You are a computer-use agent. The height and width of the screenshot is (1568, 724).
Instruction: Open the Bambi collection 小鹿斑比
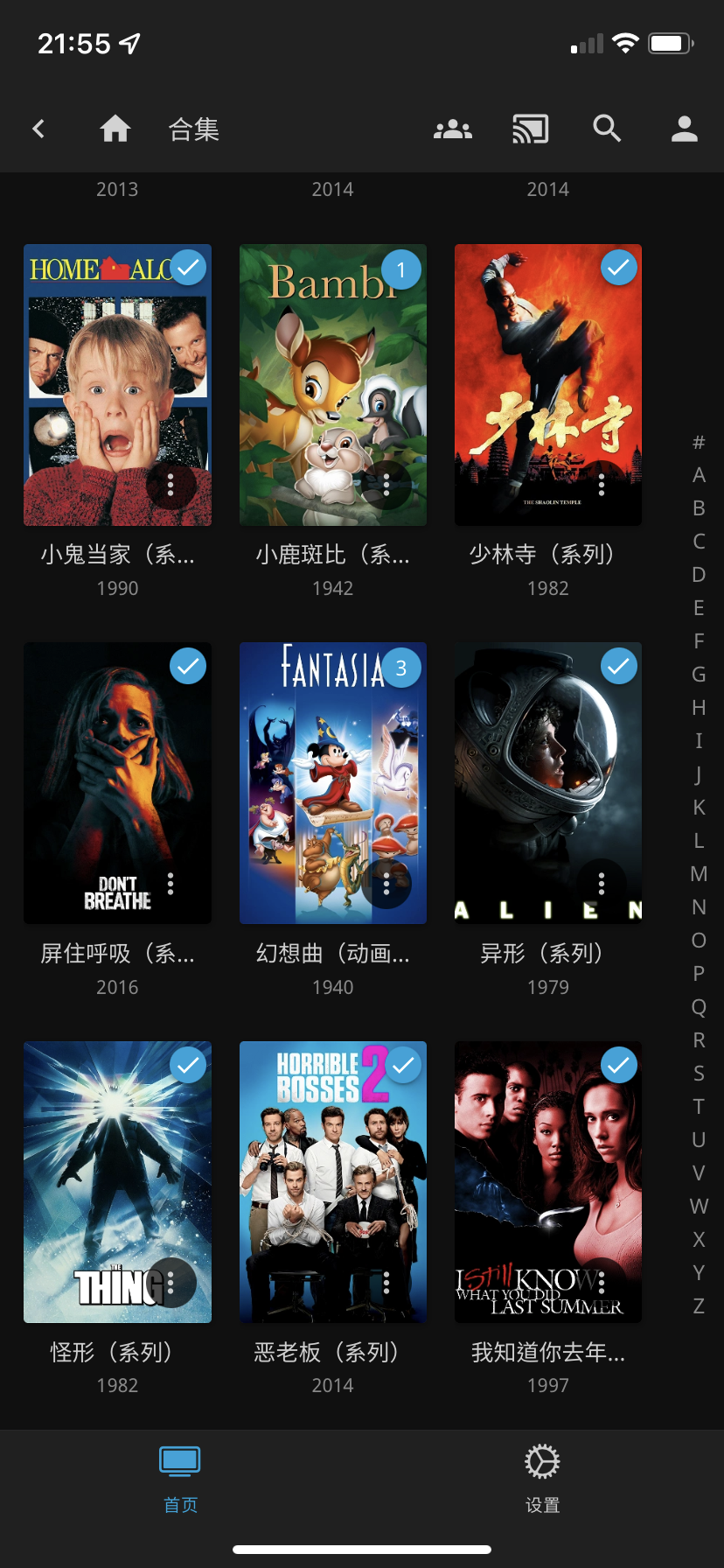pyautogui.click(x=333, y=385)
